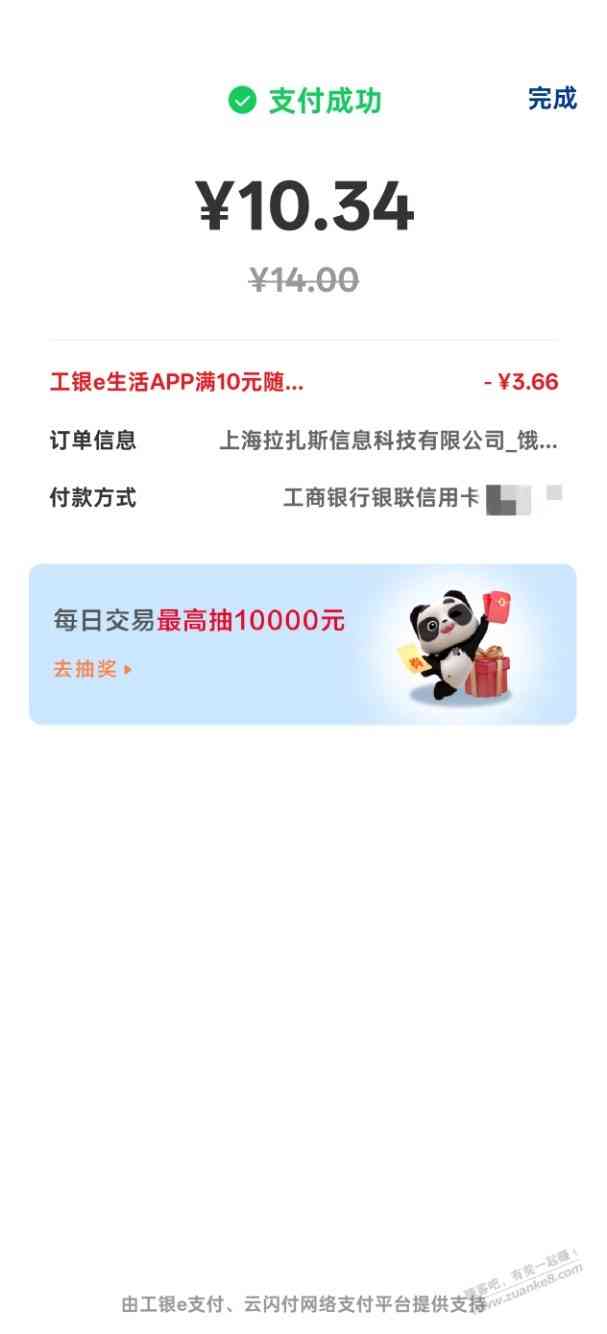Open the 去抽奖 lottery link
This screenshot has width=607, height=1334.
pyautogui.click(x=92, y=669)
